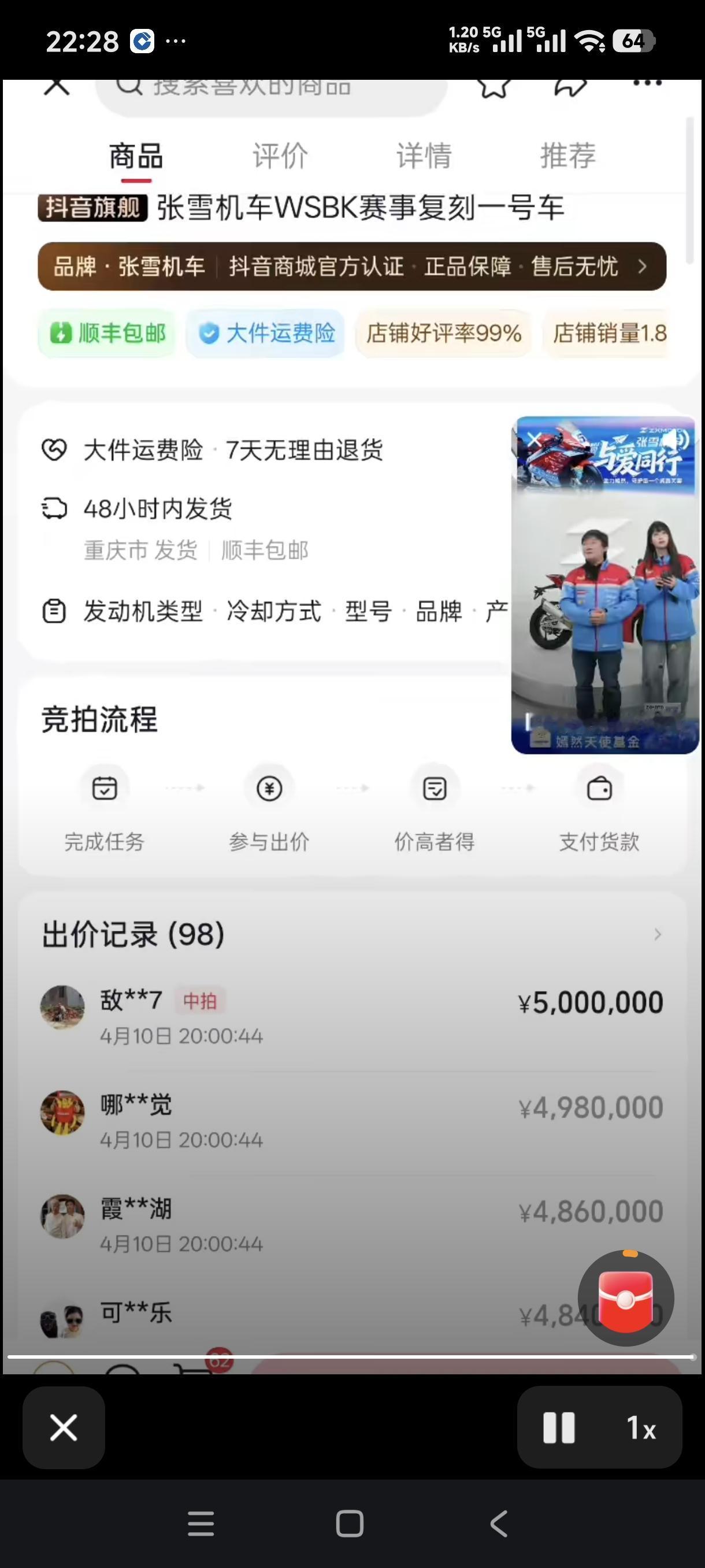Click the 价高者得 checklist icon
Viewport: 705px width, 1568px height.
(x=434, y=787)
